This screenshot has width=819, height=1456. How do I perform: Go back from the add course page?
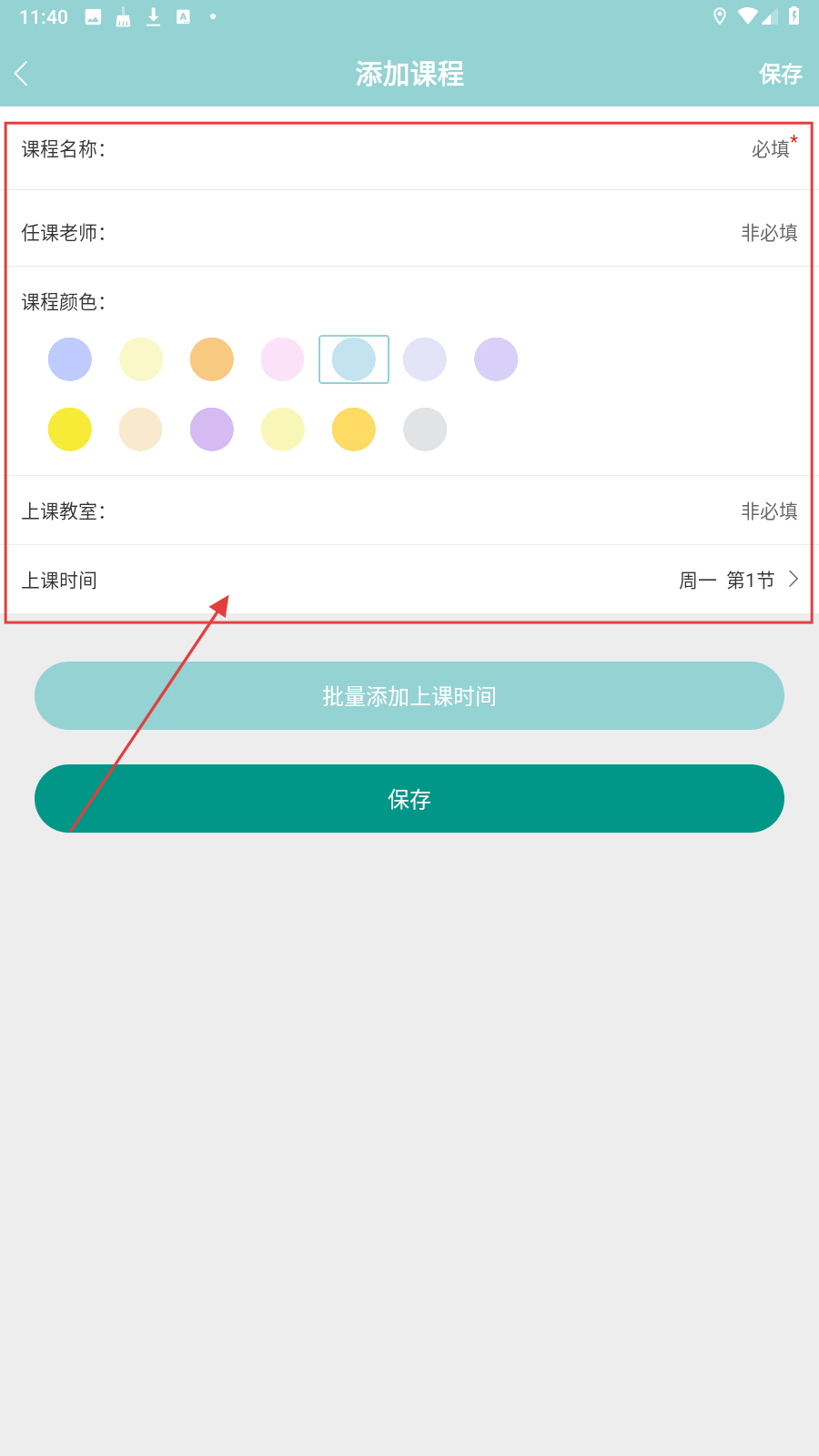(x=22, y=74)
